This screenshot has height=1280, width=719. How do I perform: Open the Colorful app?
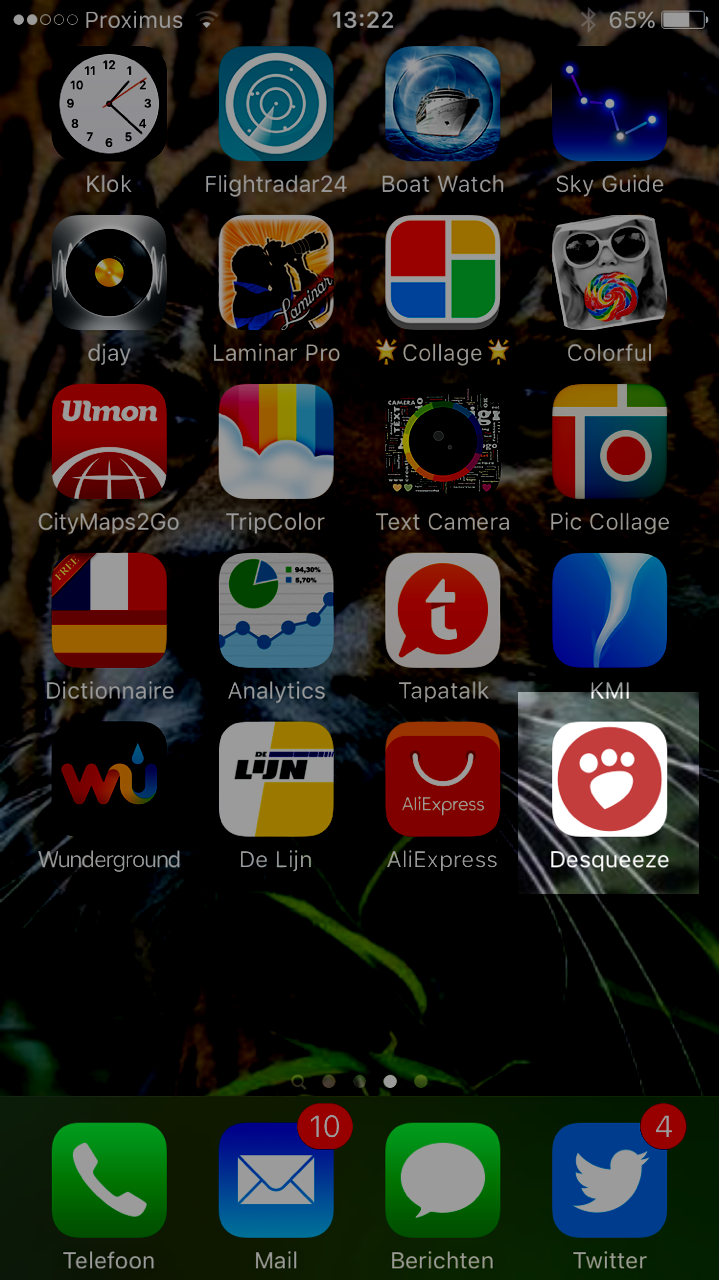[609, 272]
